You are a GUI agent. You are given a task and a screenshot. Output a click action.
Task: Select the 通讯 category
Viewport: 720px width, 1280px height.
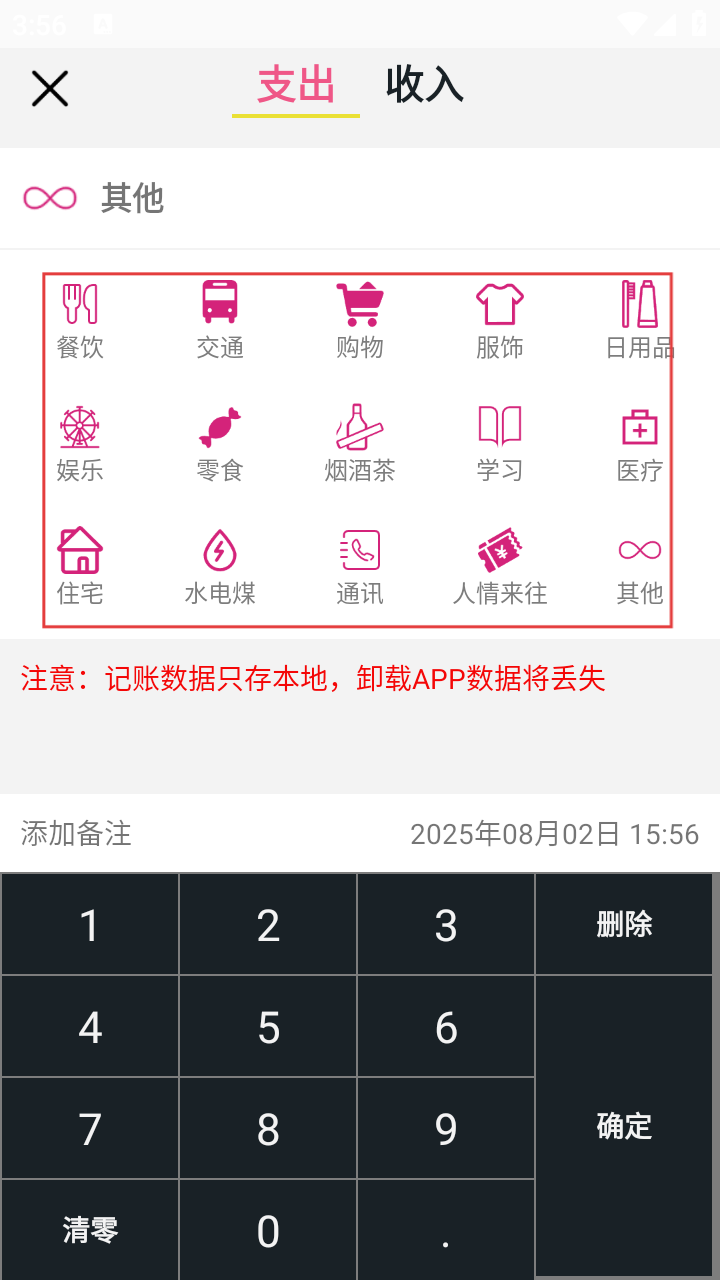pos(360,566)
